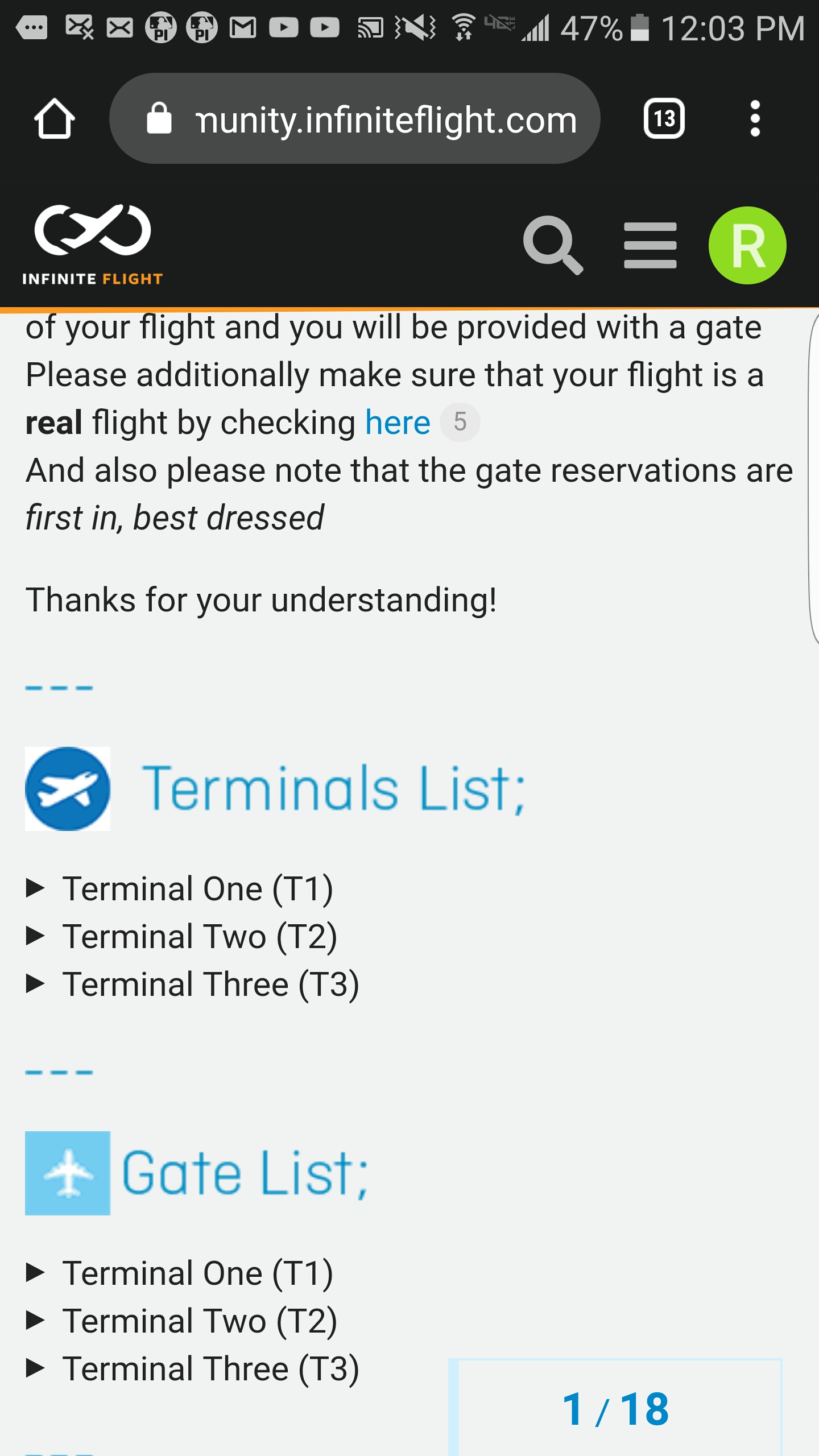Expand Terminal One under Gate List
Viewport: 819px width, 1456px height.
[197, 1273]
